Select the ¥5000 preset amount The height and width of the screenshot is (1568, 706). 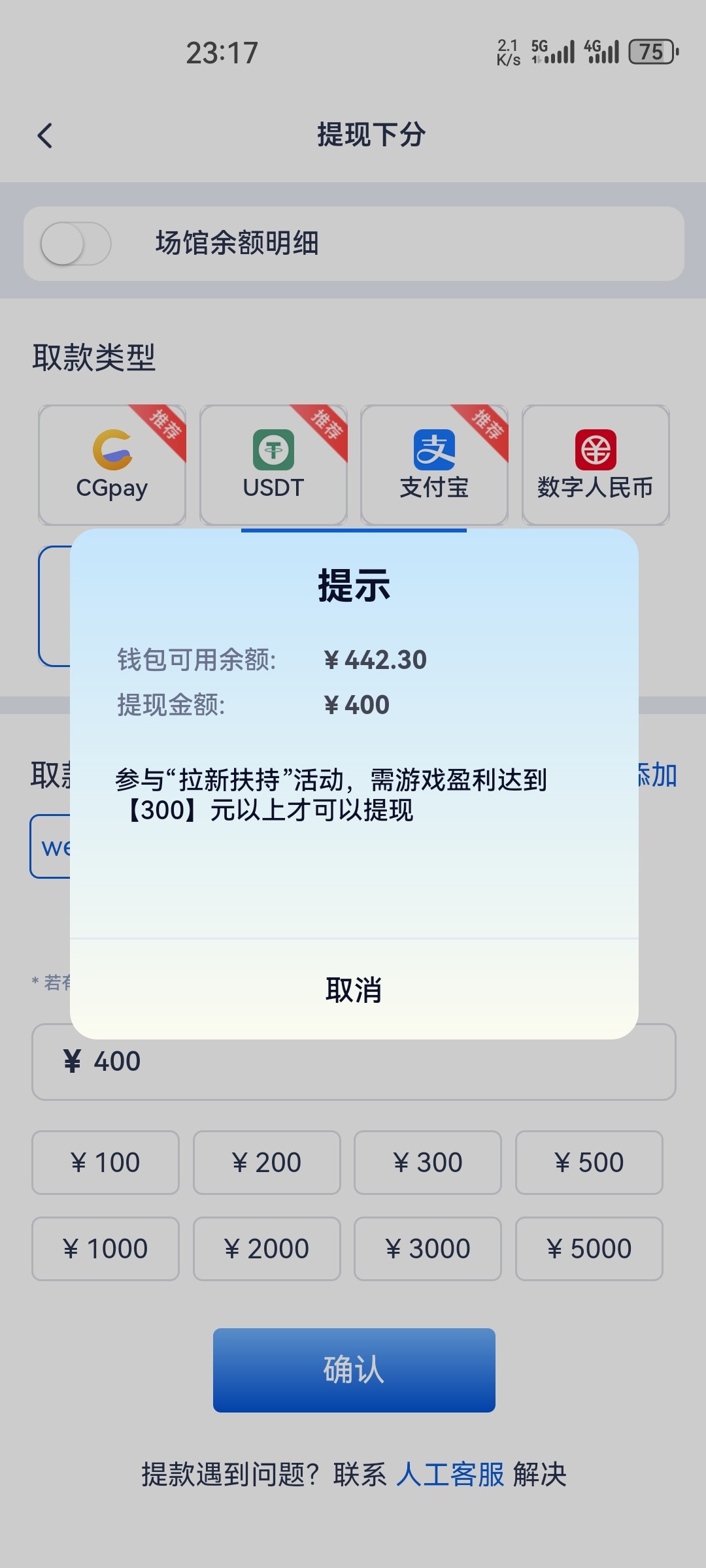pyautogui.click(x=589, y=1248)
